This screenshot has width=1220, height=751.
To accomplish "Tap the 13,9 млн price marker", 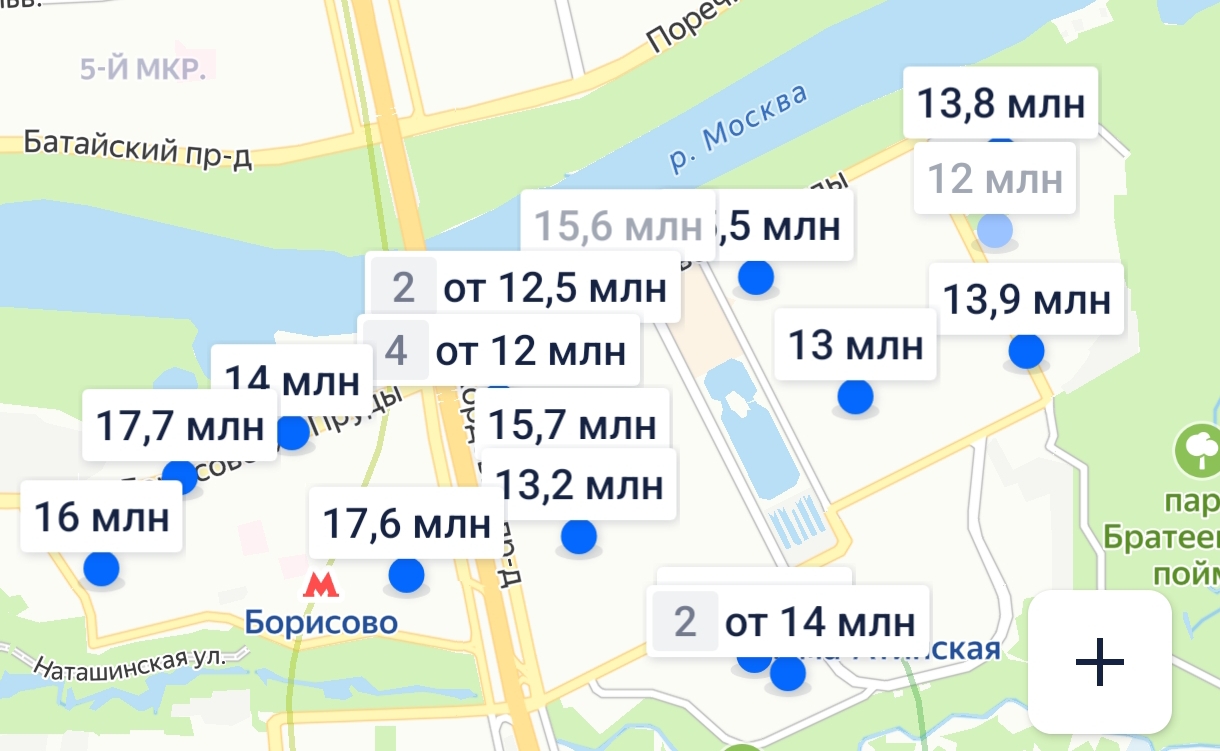I will click(1026, 299).
